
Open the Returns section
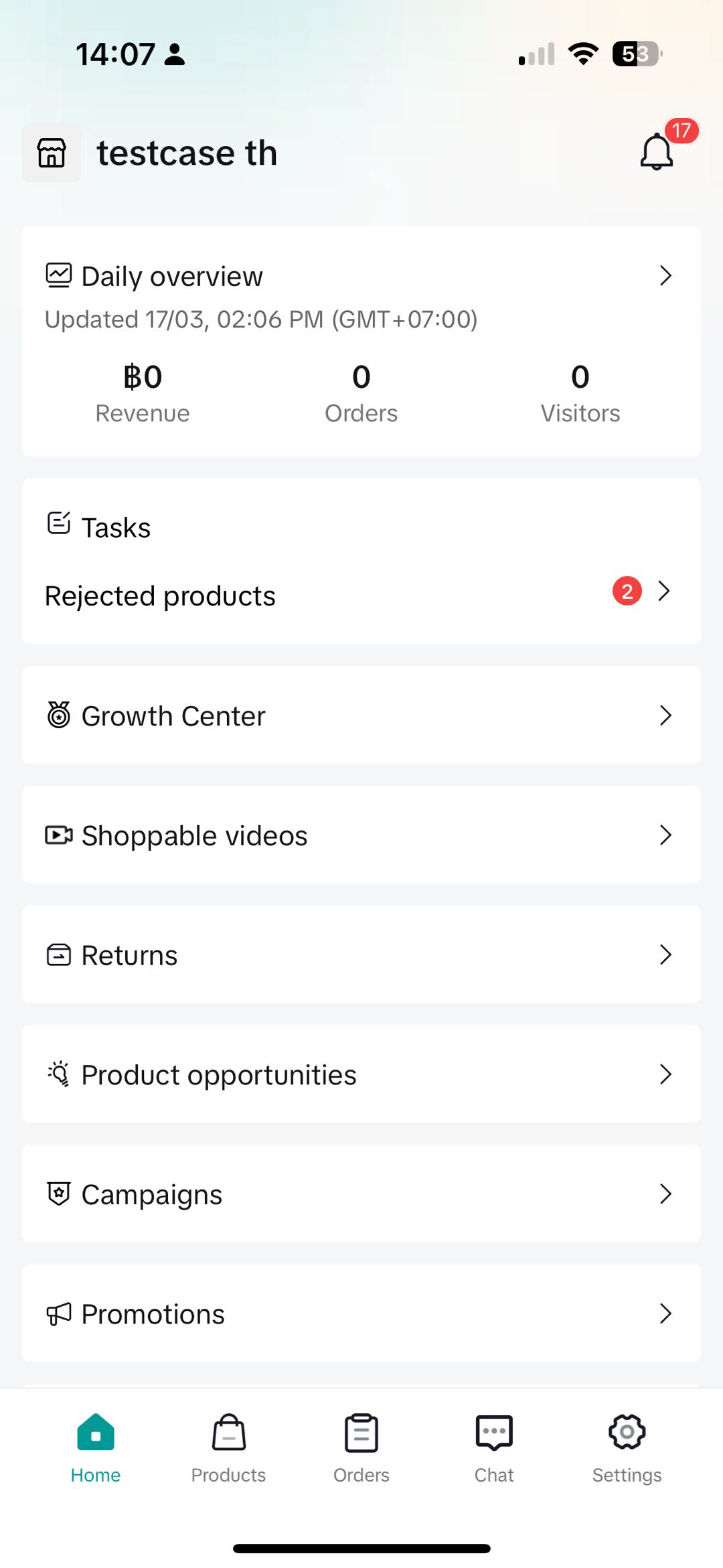pyautogui.click(x=361, y=954)
